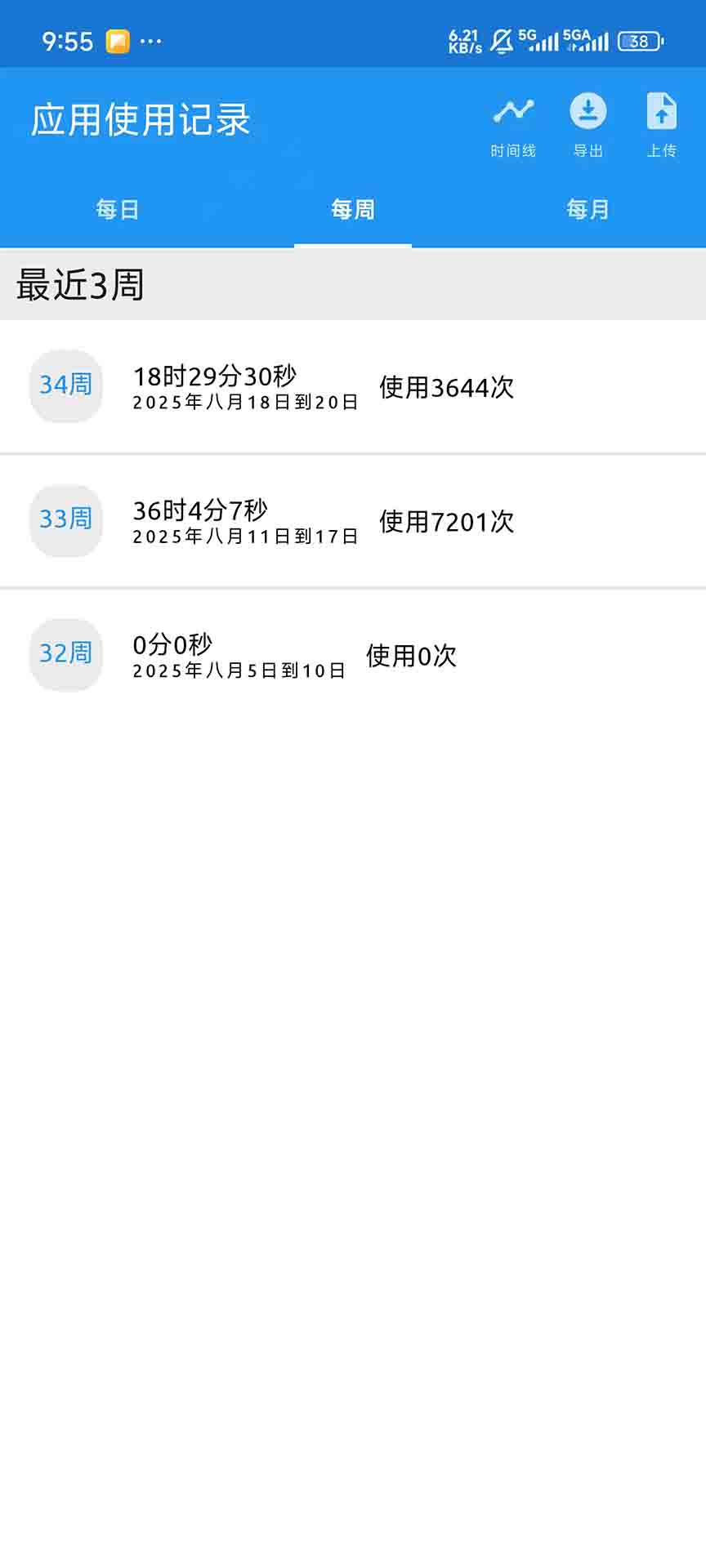Open the 时间线 timeline view
The width and height of the screenshot is (706, 1568).
click(512, 122)
